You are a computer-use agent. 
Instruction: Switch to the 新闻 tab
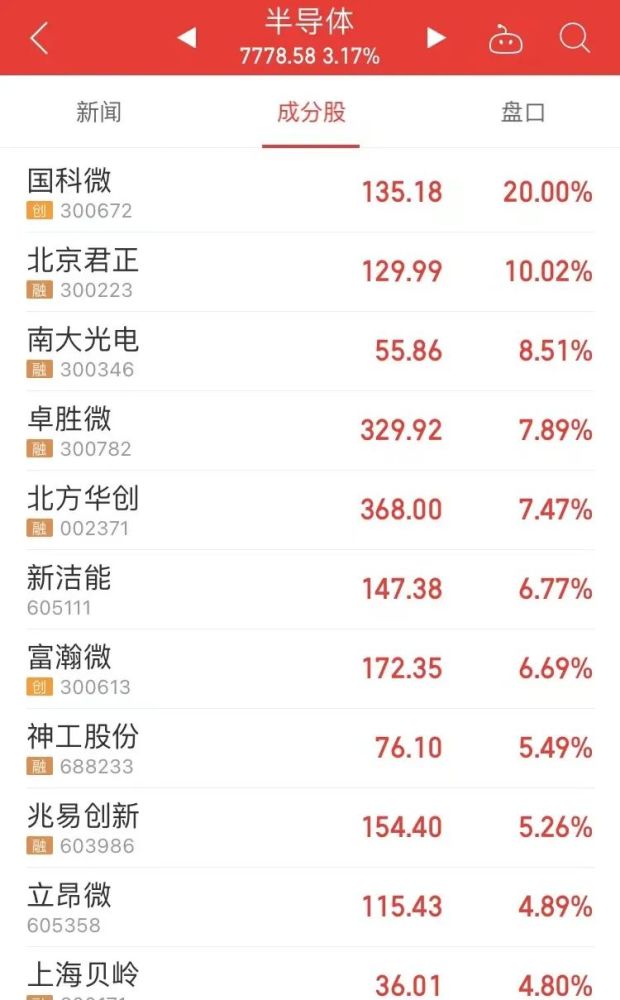(99, 112)
